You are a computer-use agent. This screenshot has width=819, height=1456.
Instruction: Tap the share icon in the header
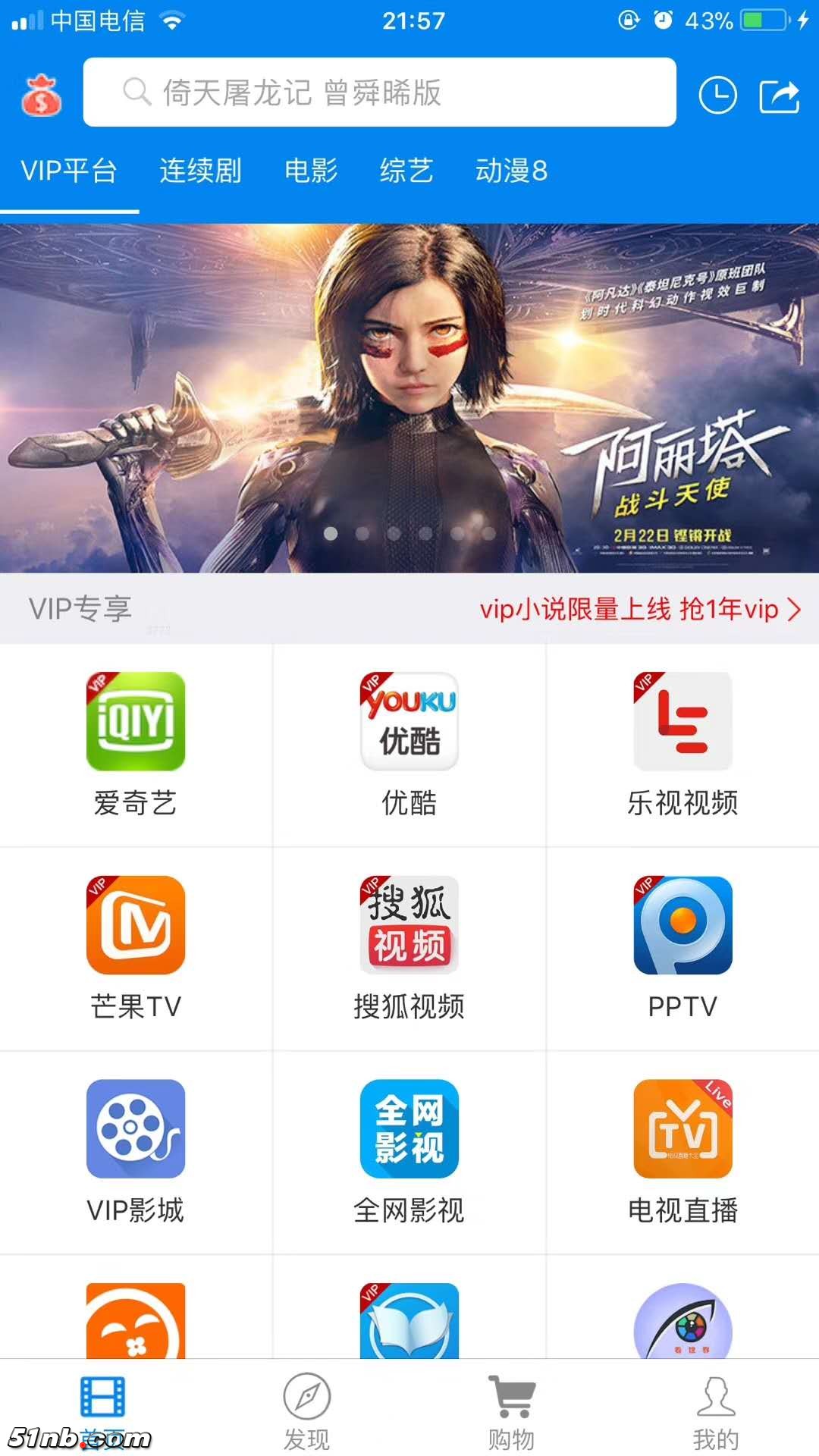pos(780,93)
